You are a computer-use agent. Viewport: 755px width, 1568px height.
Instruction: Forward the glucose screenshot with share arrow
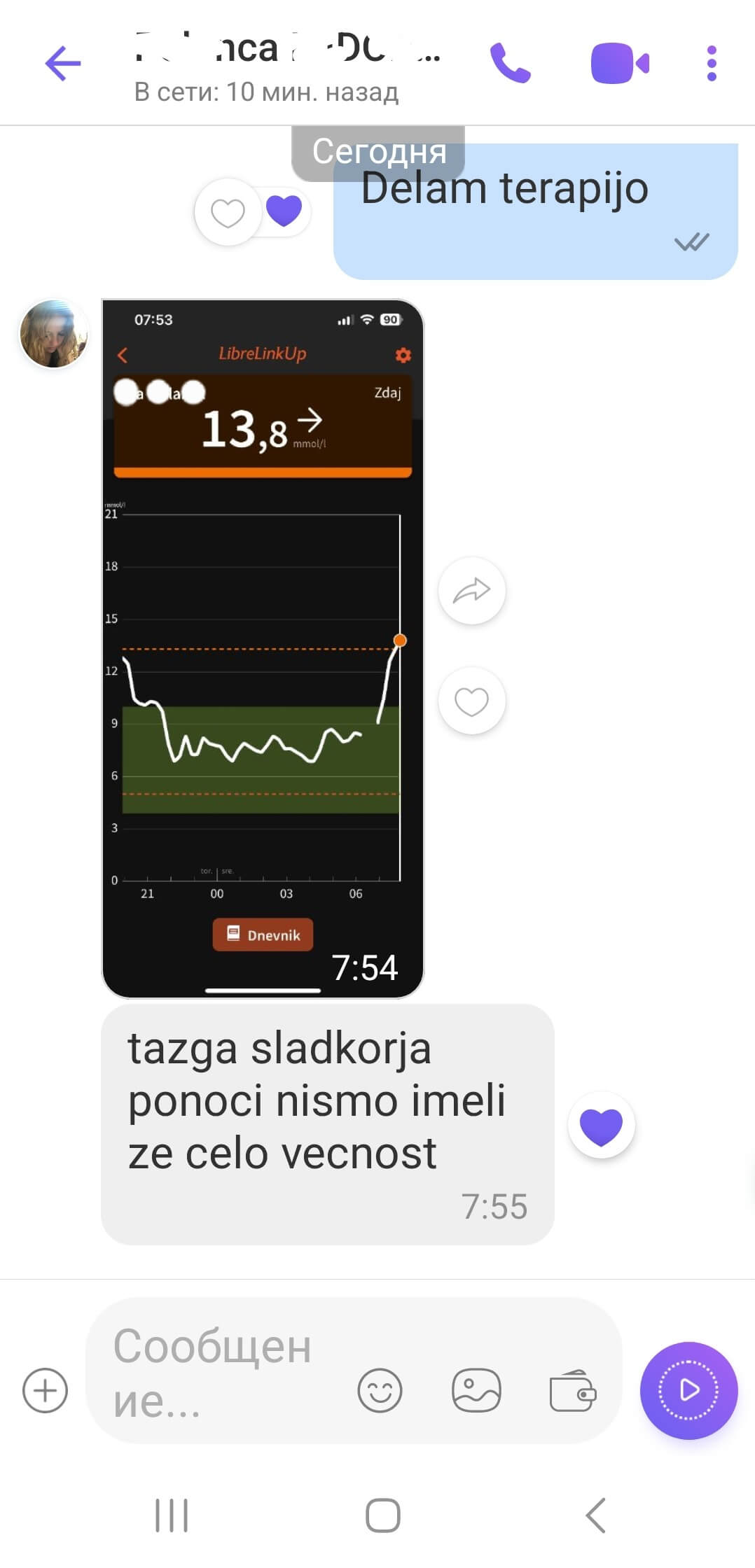pyautogui.click(x=471, y=591)
